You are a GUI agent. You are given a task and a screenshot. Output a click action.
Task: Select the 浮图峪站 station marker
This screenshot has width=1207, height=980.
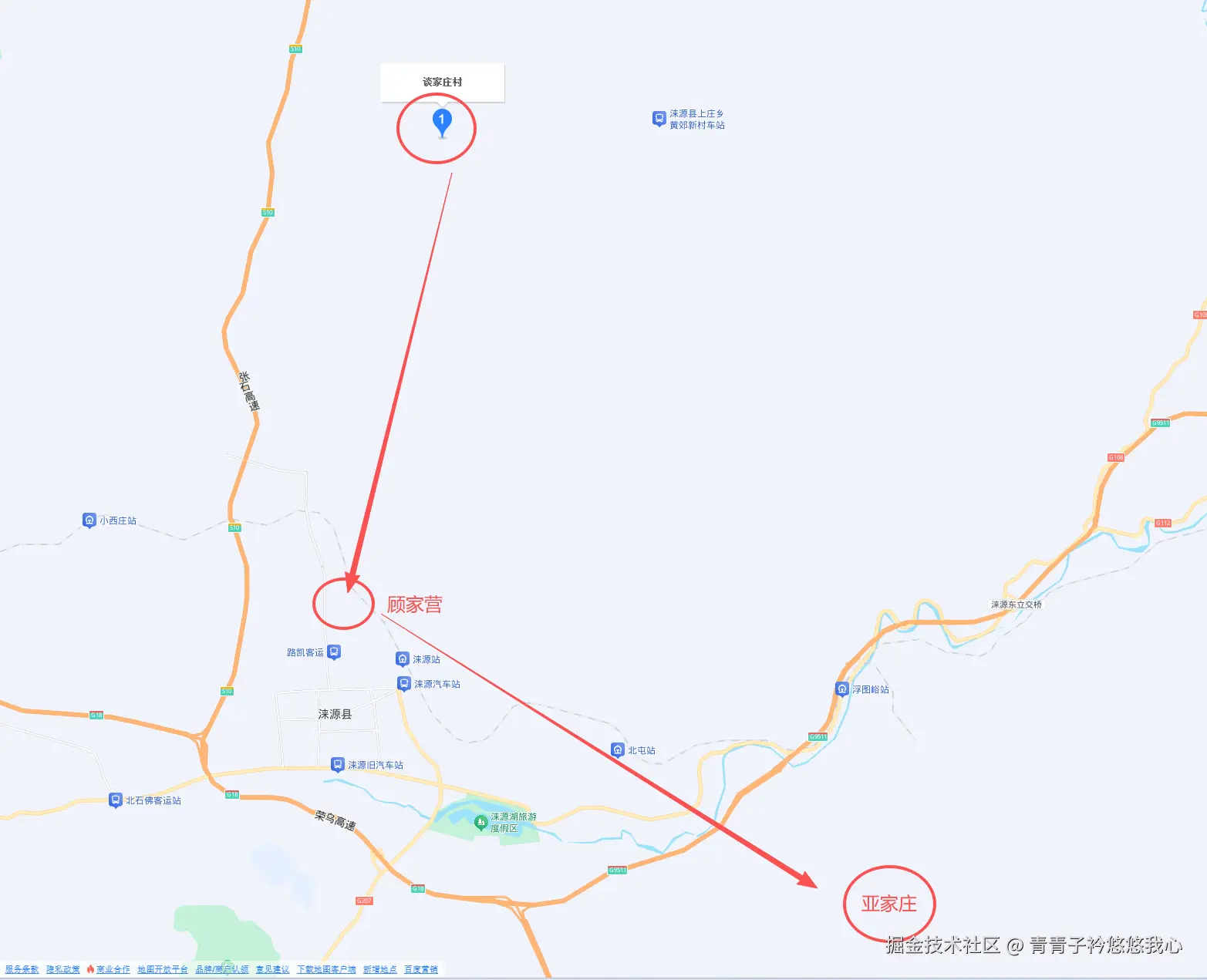pyautogui.click(x=842, y=689)
